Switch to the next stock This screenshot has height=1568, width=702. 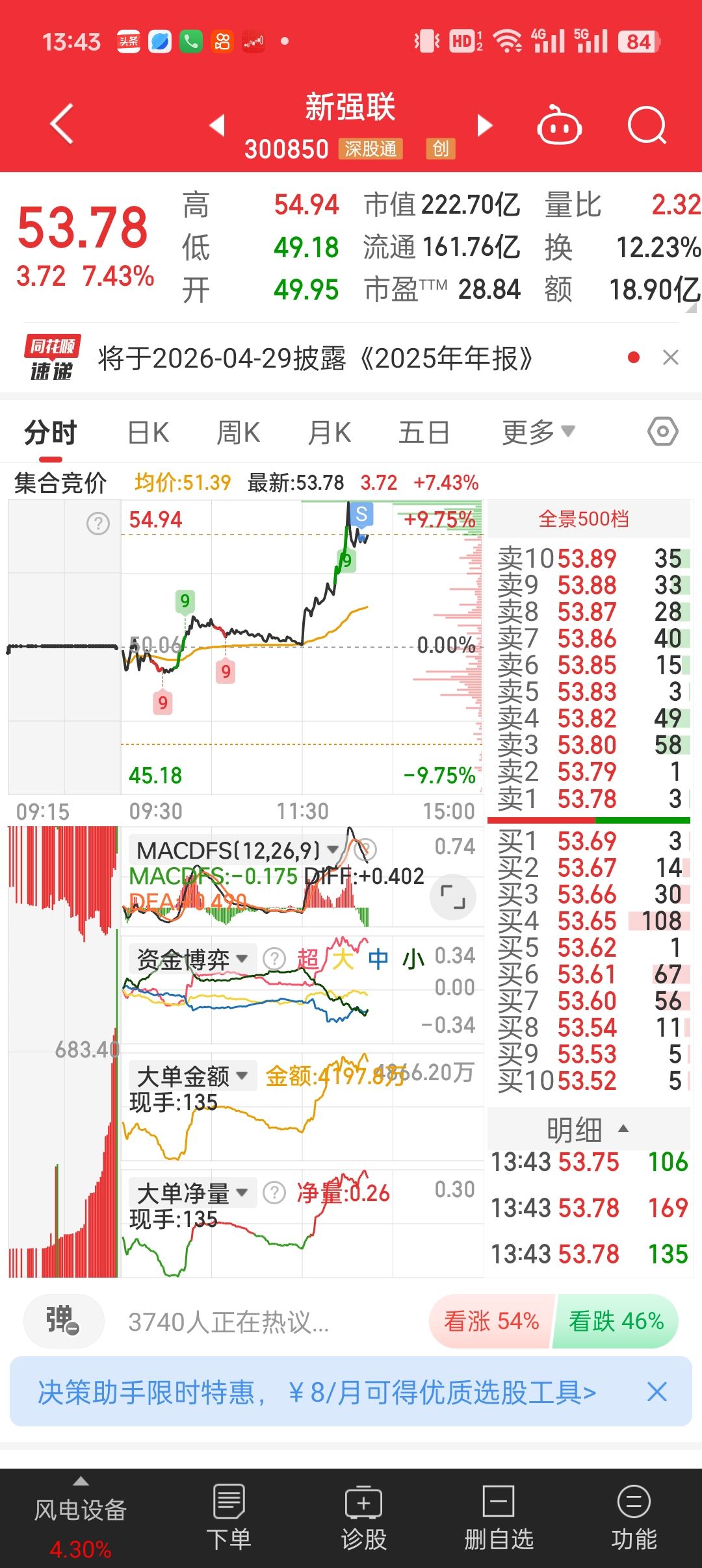pos(484,125)
